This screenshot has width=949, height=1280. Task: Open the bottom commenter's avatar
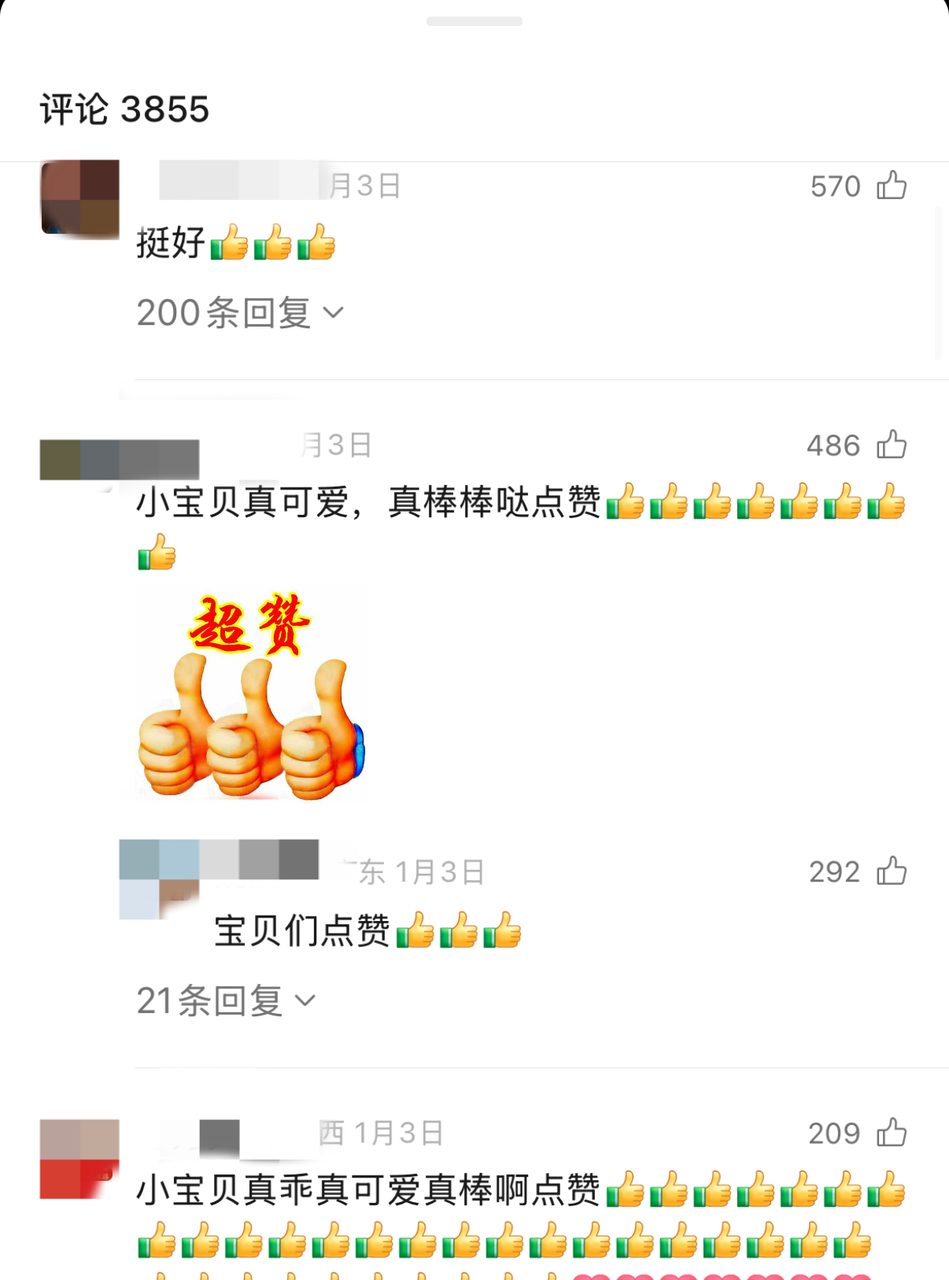click(79, 1158)
